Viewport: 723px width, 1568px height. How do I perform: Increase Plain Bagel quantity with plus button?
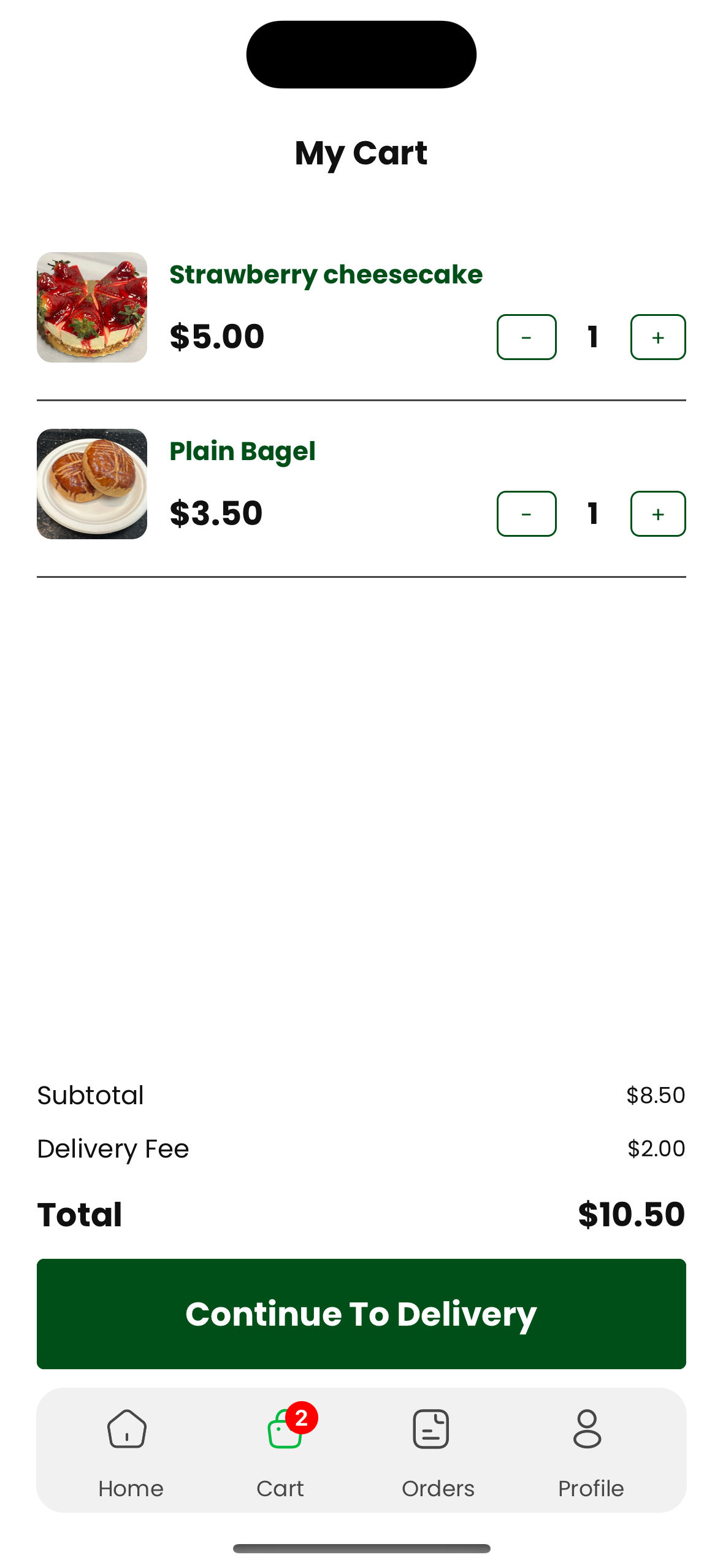click(x=657, y=514)
